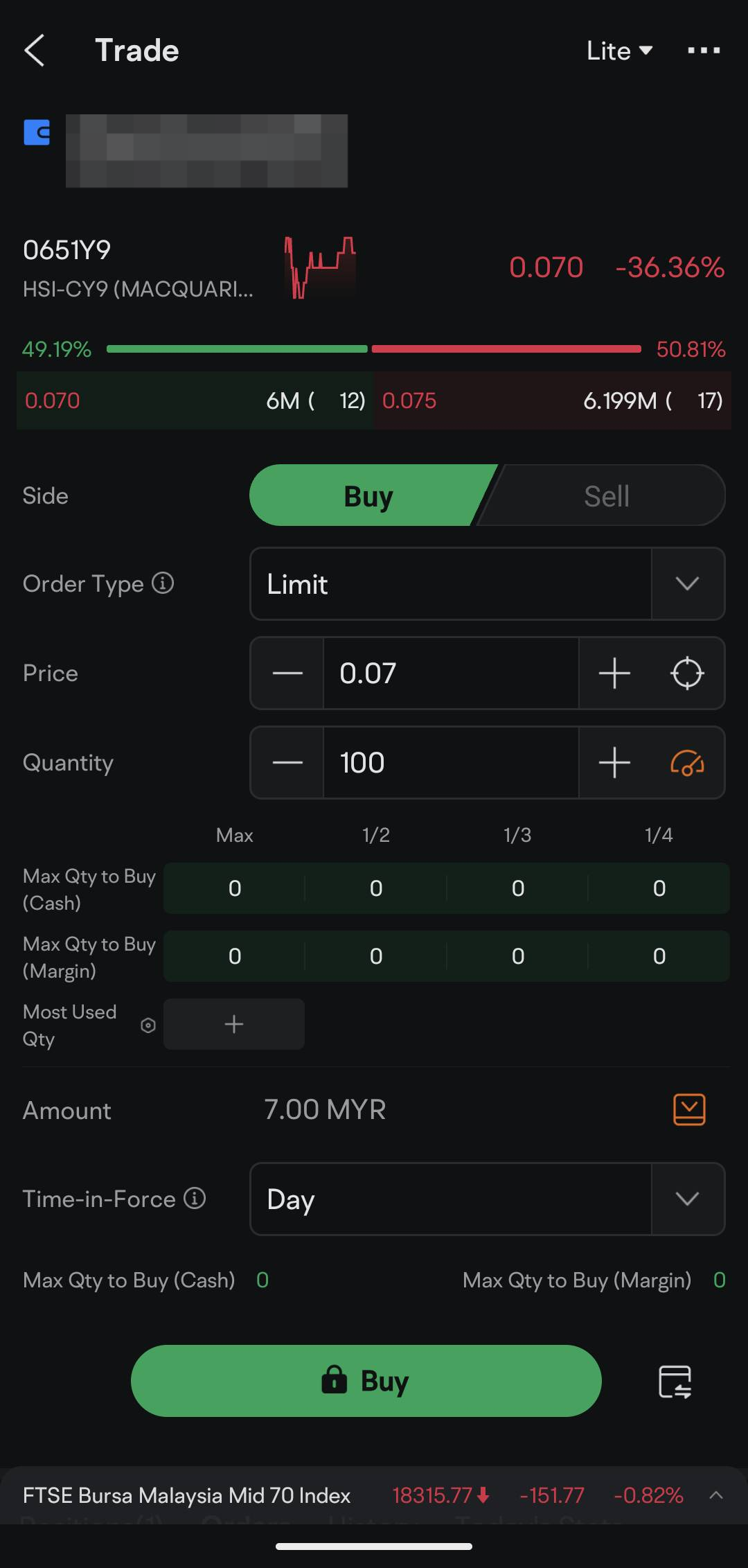The height and width of the screenshot is (1568, 748).
Task: Open the quantity gauge calculator icon
Action: (x=686, y=763)
